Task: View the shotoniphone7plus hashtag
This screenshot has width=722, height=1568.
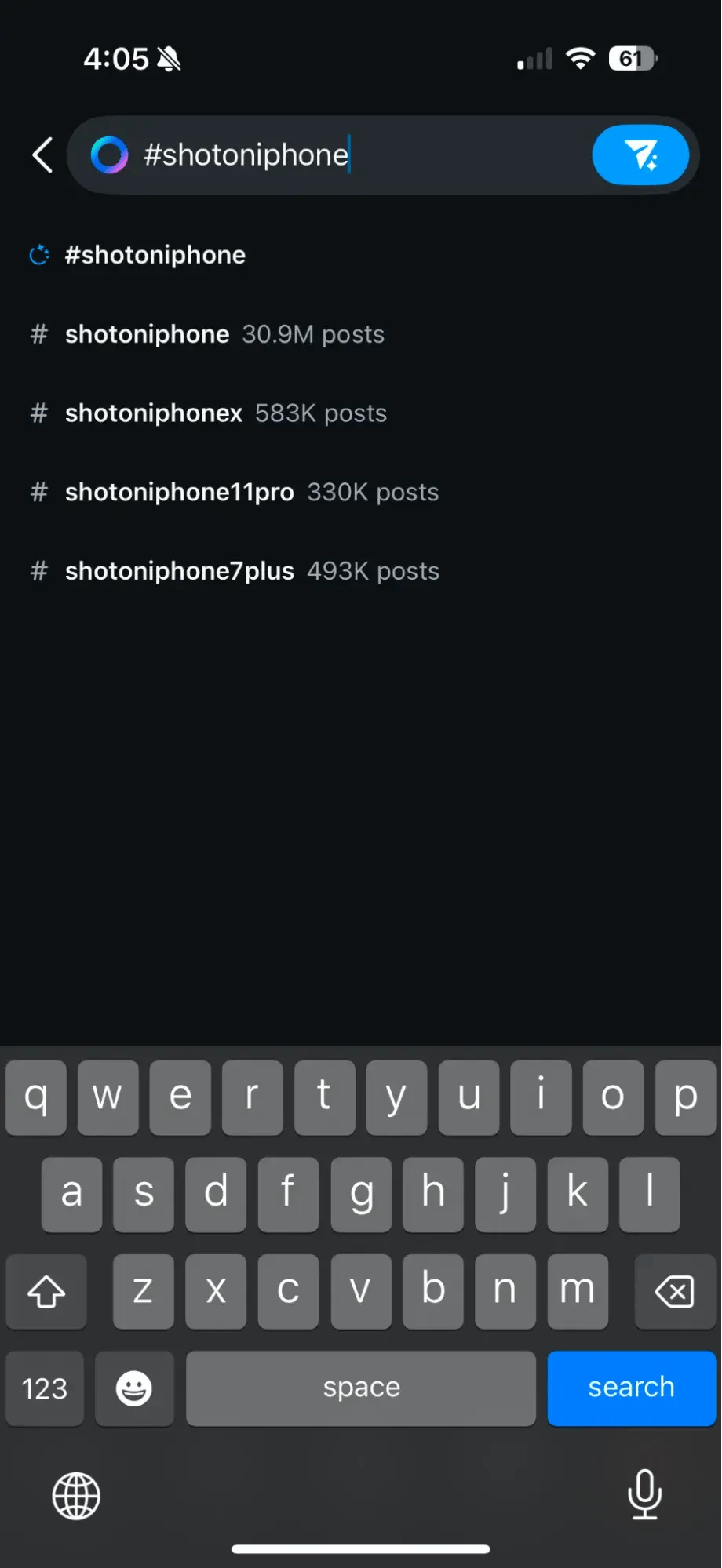Action: point(235,571)
